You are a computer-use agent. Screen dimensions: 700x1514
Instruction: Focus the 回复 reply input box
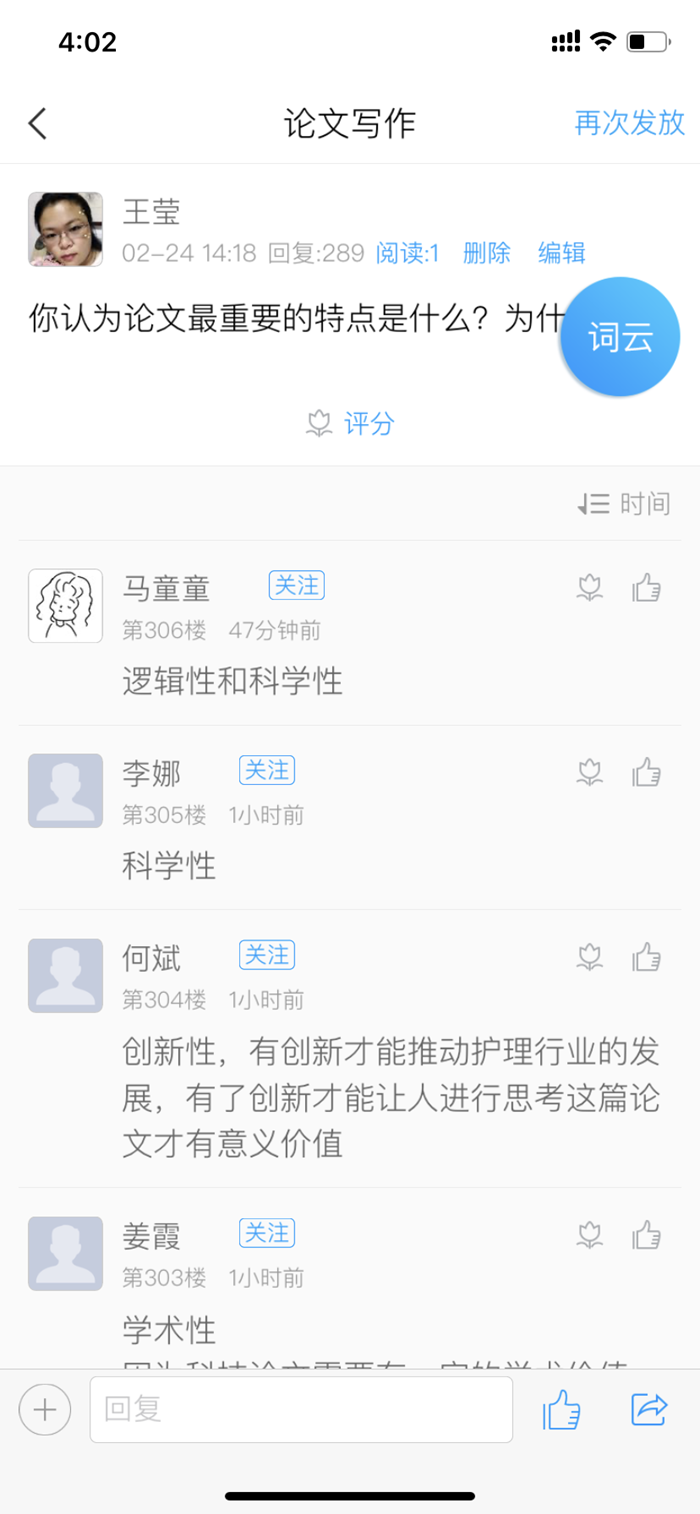point(301,1410)
